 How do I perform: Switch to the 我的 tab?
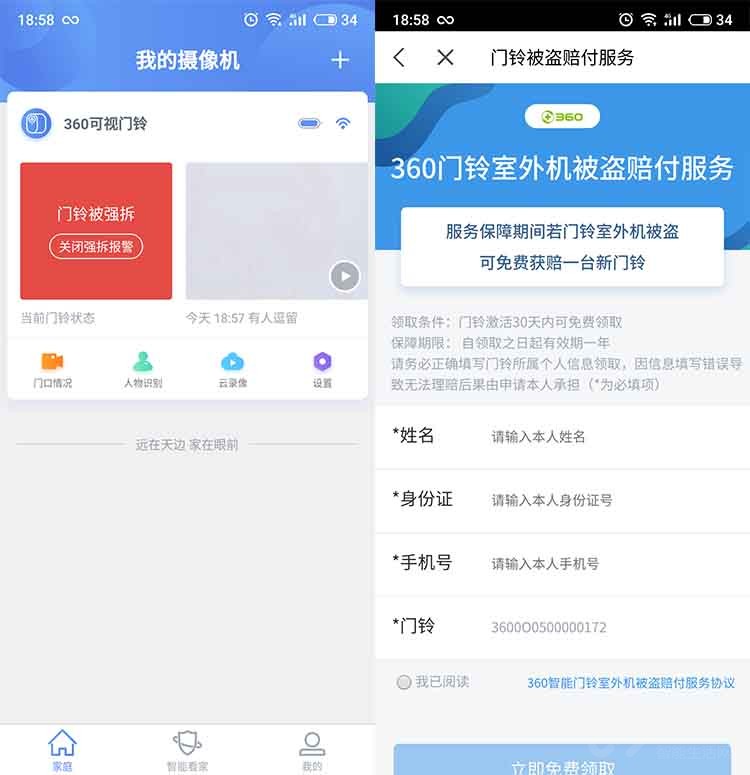(x=312, y=750)
